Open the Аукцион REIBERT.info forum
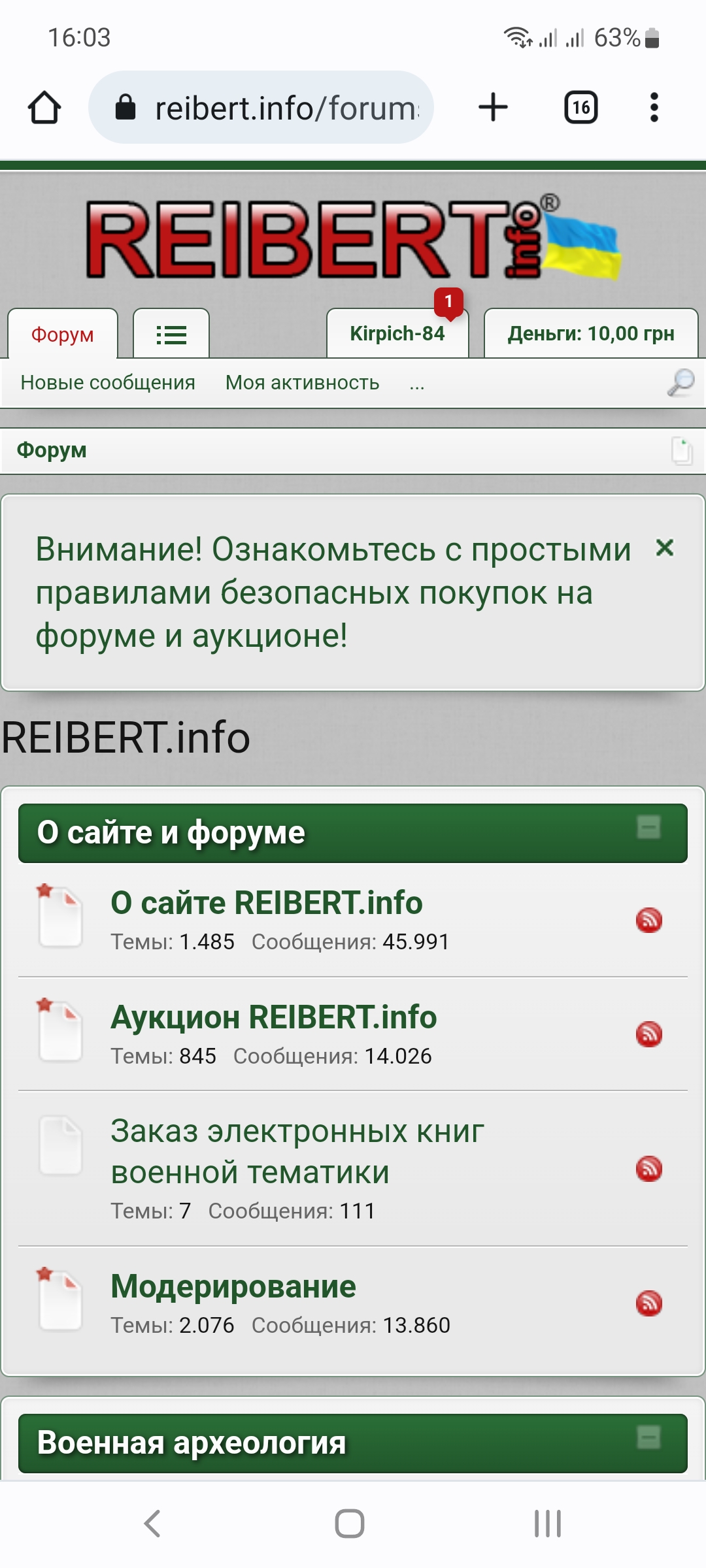 [274, 1017]
